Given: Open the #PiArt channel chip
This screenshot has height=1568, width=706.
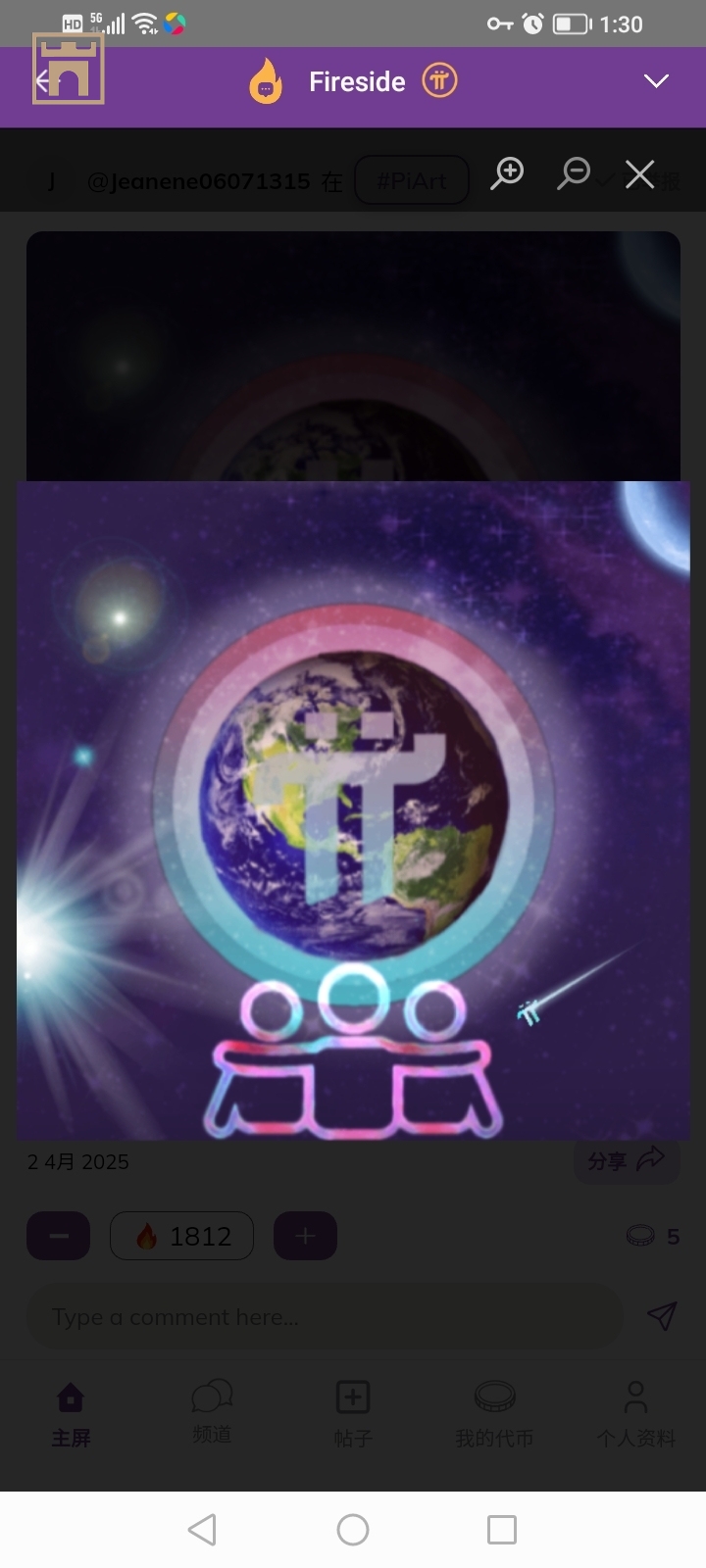Looking at the screenshot, I should click(411, 181).
